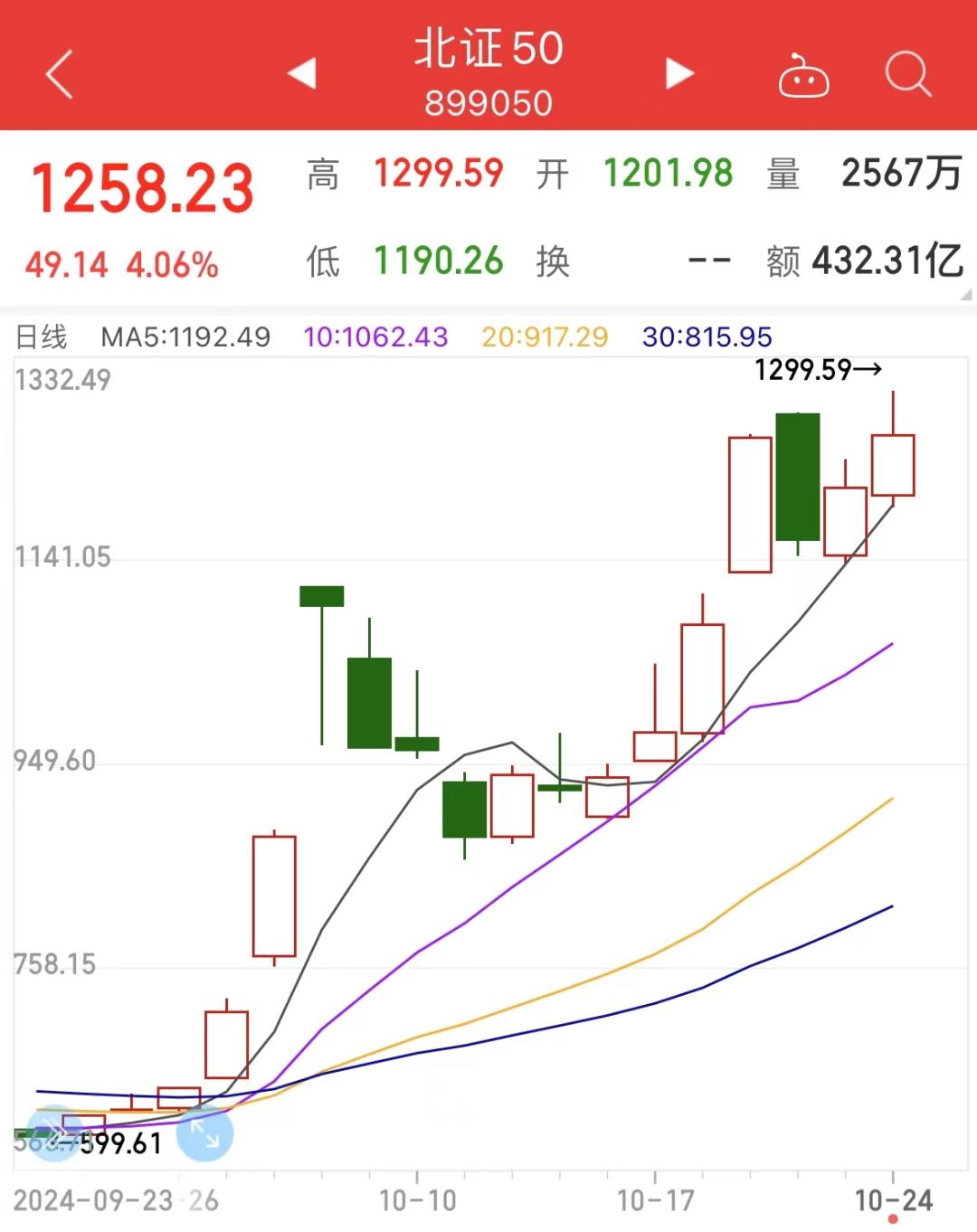Open the robot assistant icon
The image size is (977, 1232).
coord(803,76)
